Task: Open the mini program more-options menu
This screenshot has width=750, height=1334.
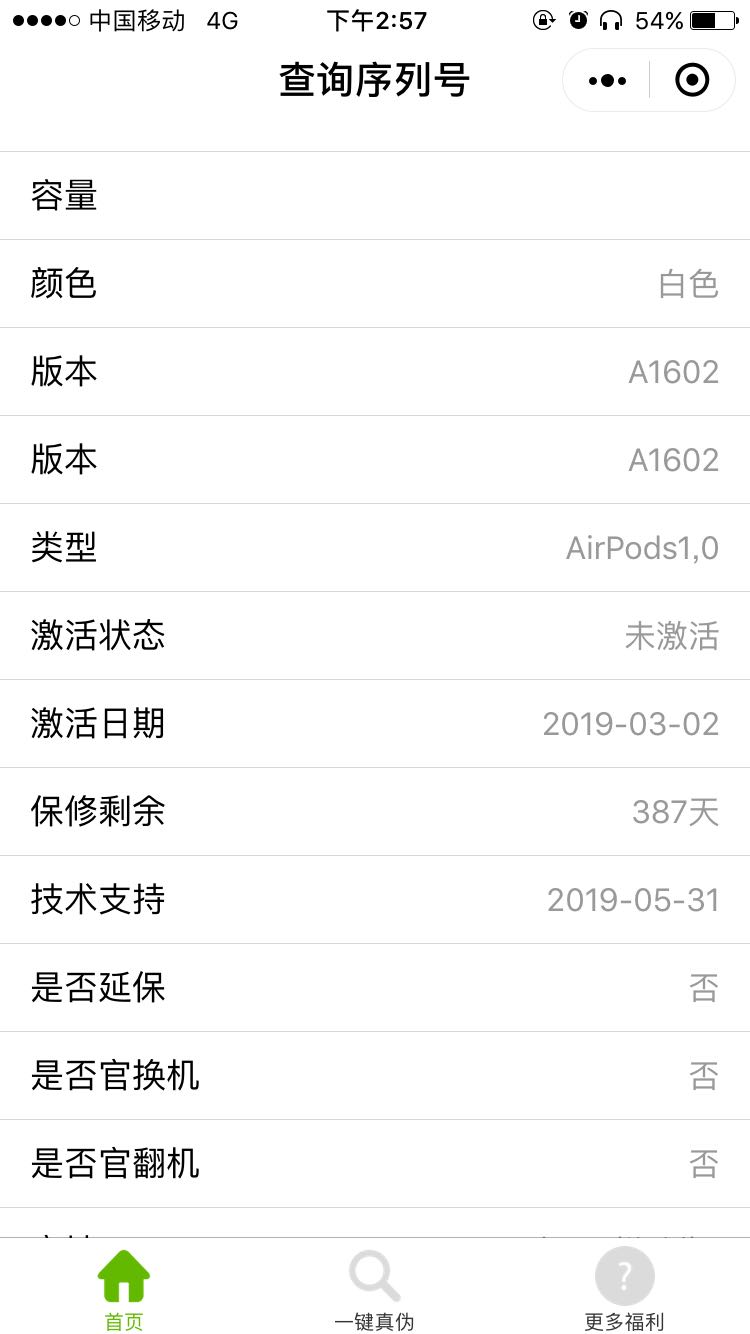Action: click(x=607, y=80)
